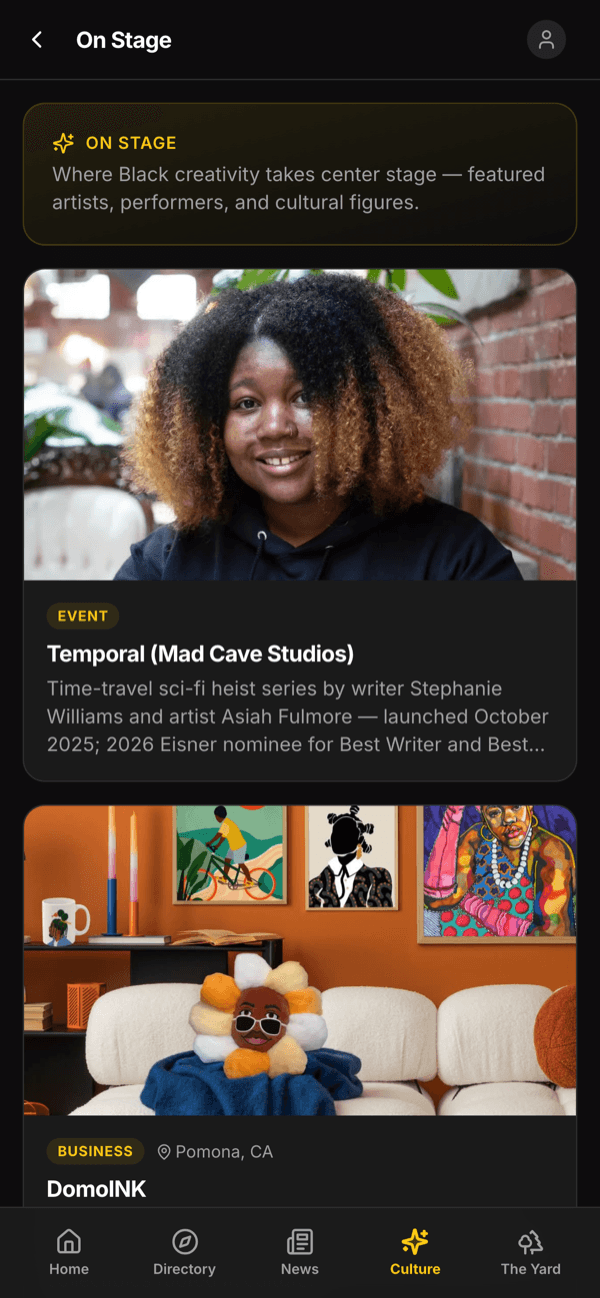The height and width of the screenshot is (1298, 600).
Task: Select the Culture tab
Action: (415, 1252)
